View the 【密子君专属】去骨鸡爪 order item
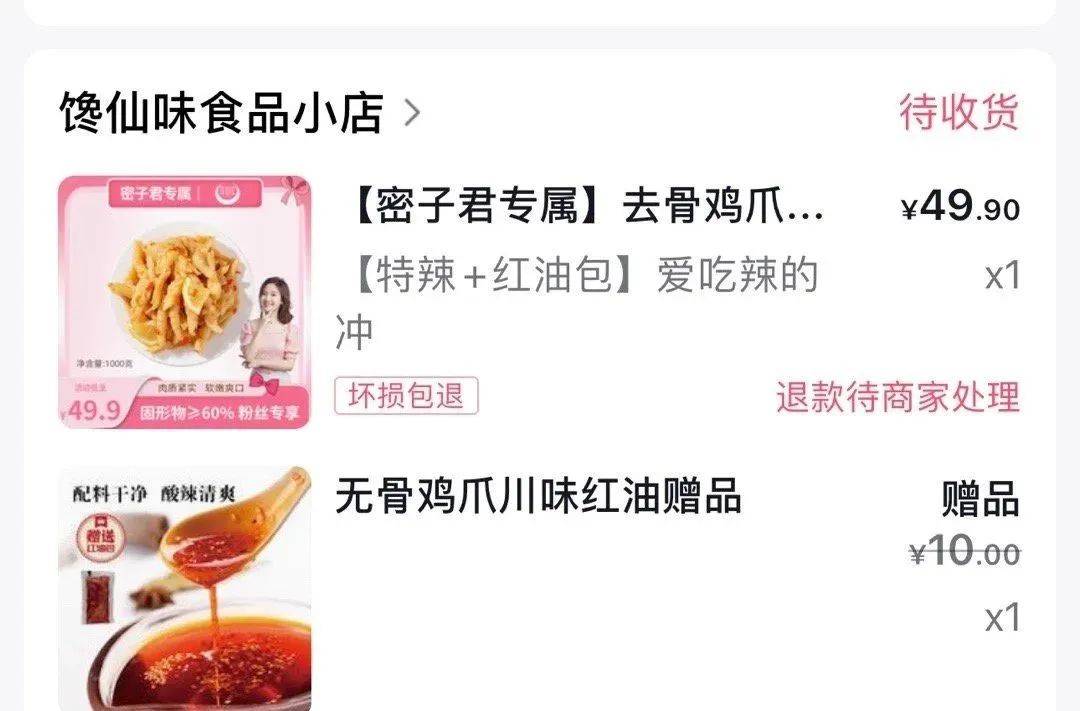The image size is (1080, 711). 588,208
